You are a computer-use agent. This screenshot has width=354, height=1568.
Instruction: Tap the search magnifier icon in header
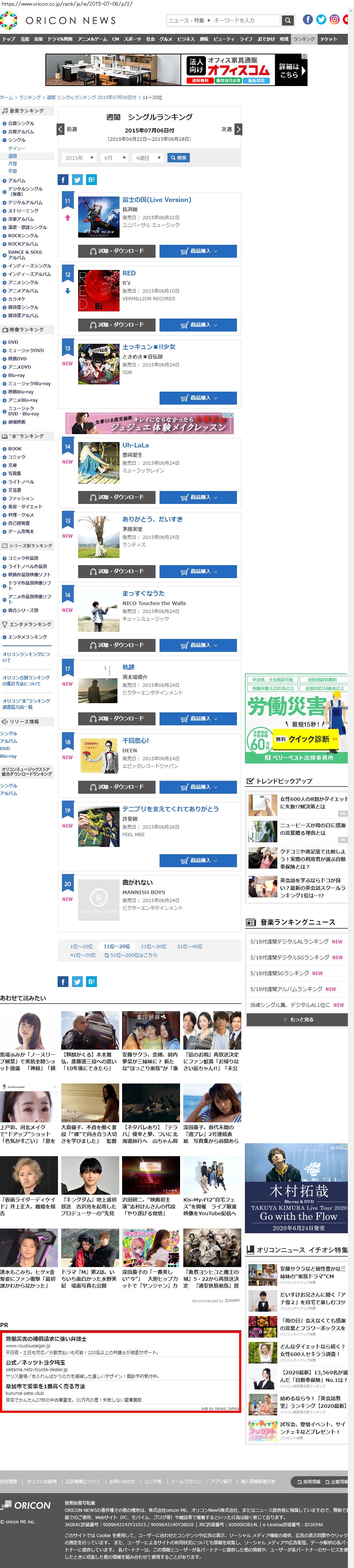pyautogui.click(x=288, y=21)
